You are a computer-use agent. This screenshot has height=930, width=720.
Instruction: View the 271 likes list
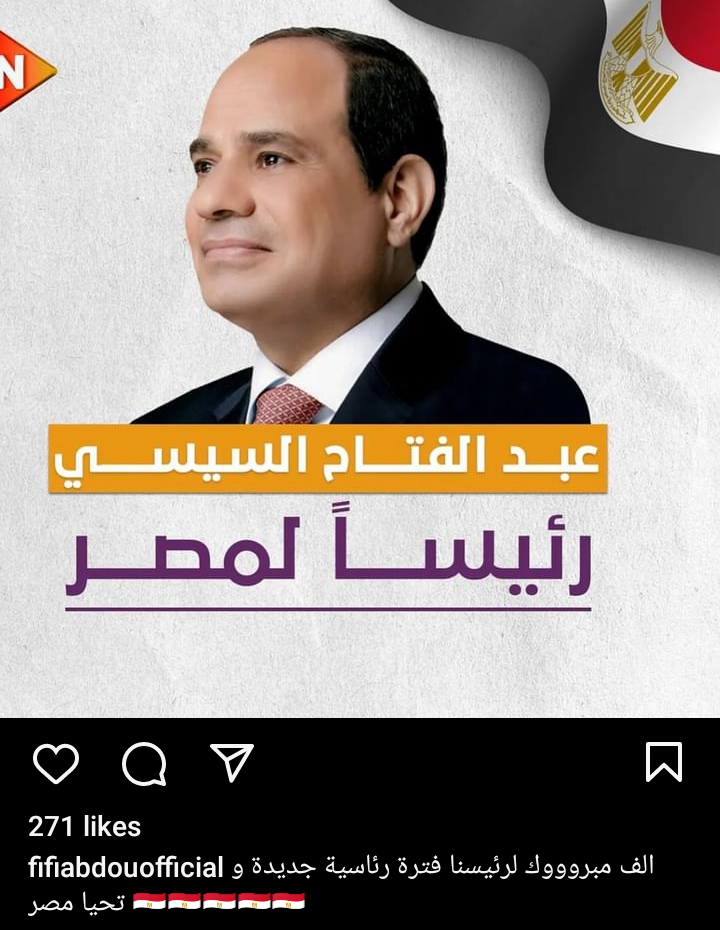pos(85,827)
